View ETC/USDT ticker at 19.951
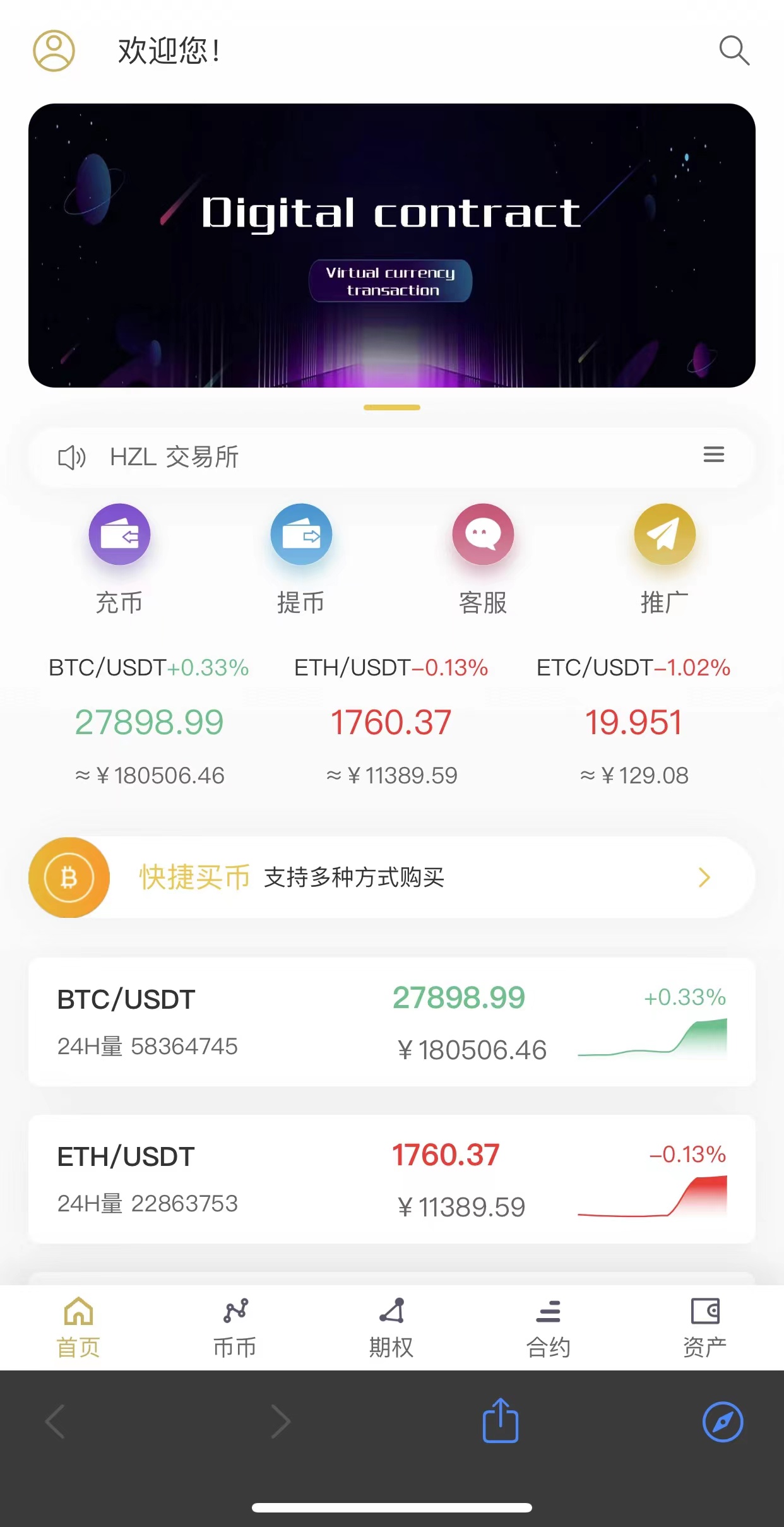Image resolution: width=784 pixels, height=1527 pixels. [x=633, y=722]
